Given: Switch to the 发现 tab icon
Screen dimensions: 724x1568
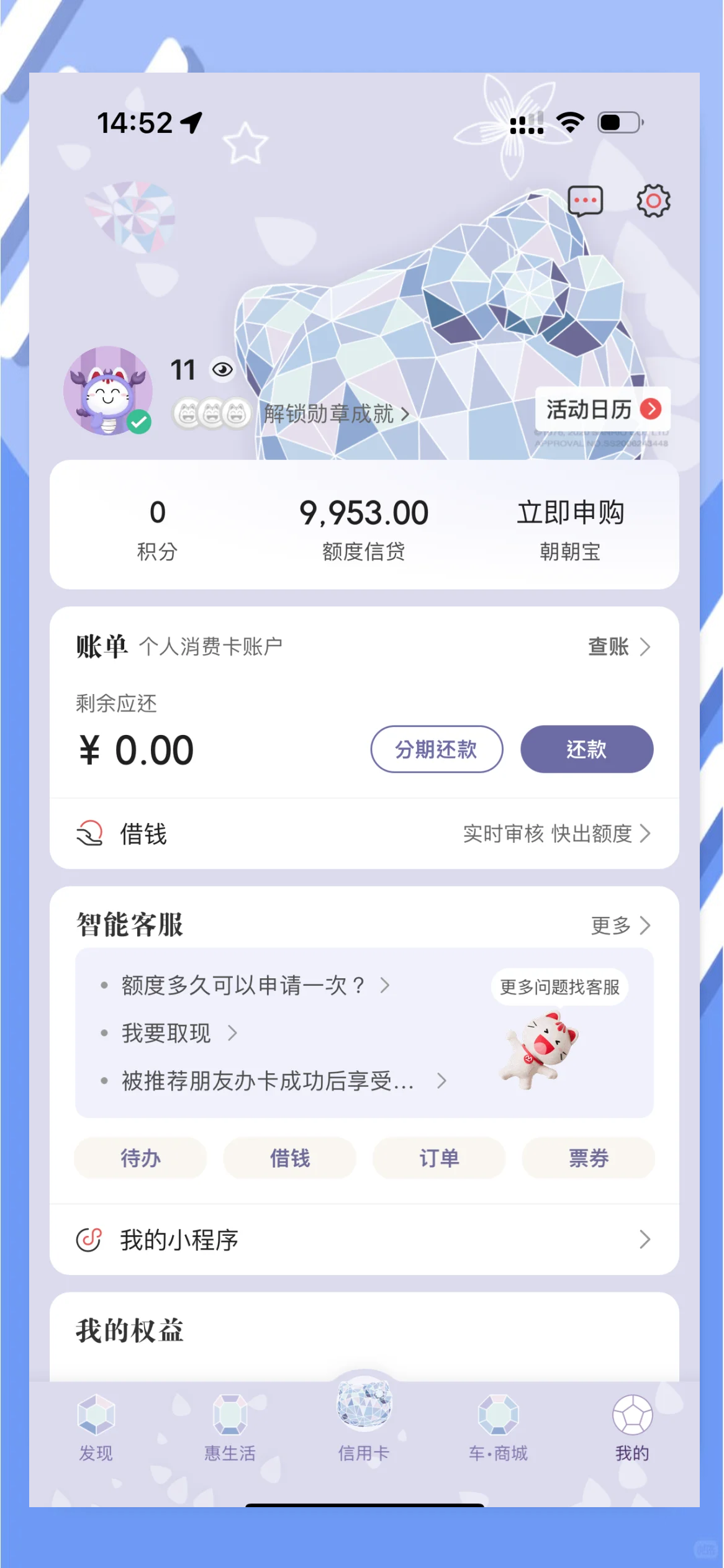Looking at the screenshot, I should click(96, 1418).
